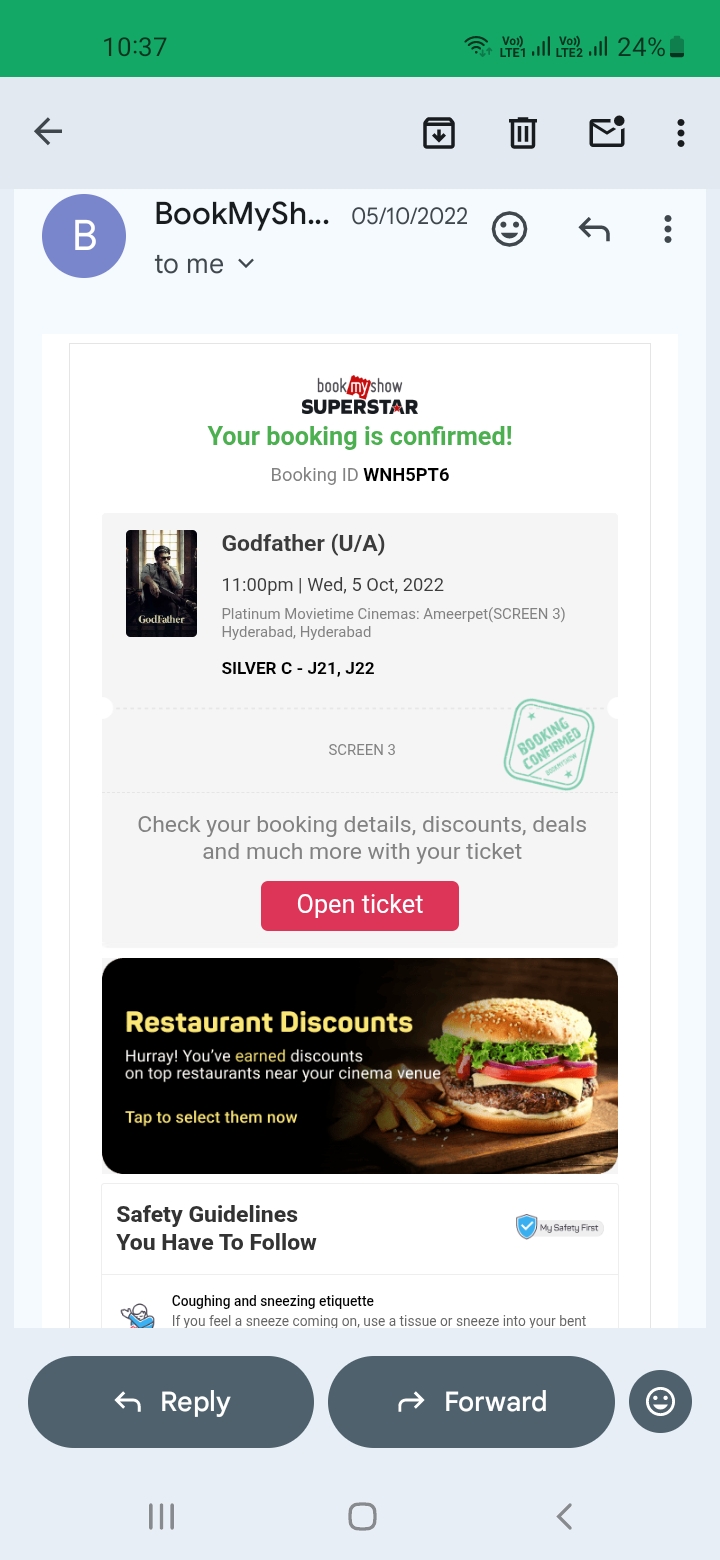This screenshot has width=720, height=1560.
Task: Open the sender's avatar profile
Action: tap(84, 236)
